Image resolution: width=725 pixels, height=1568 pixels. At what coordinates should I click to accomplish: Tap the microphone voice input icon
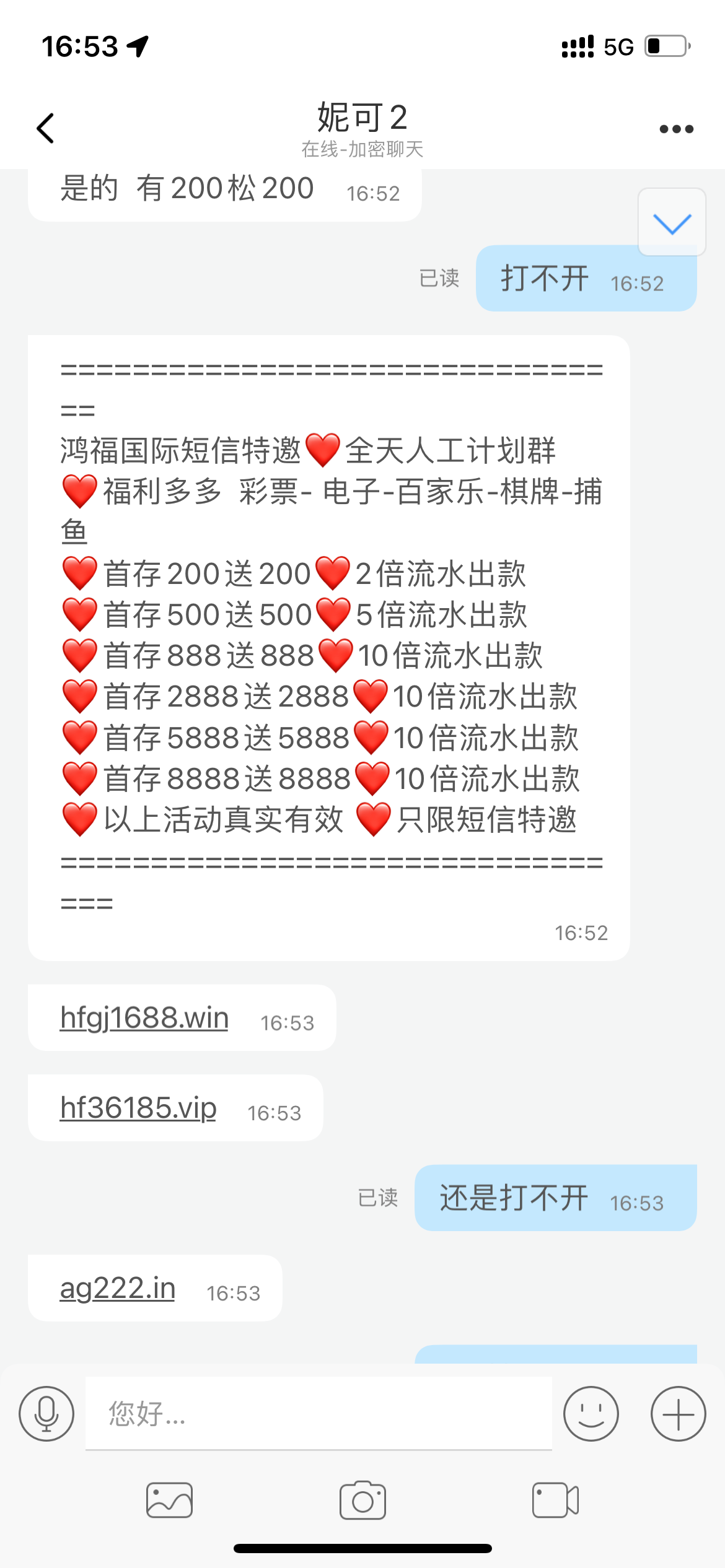coord(46,1414)
